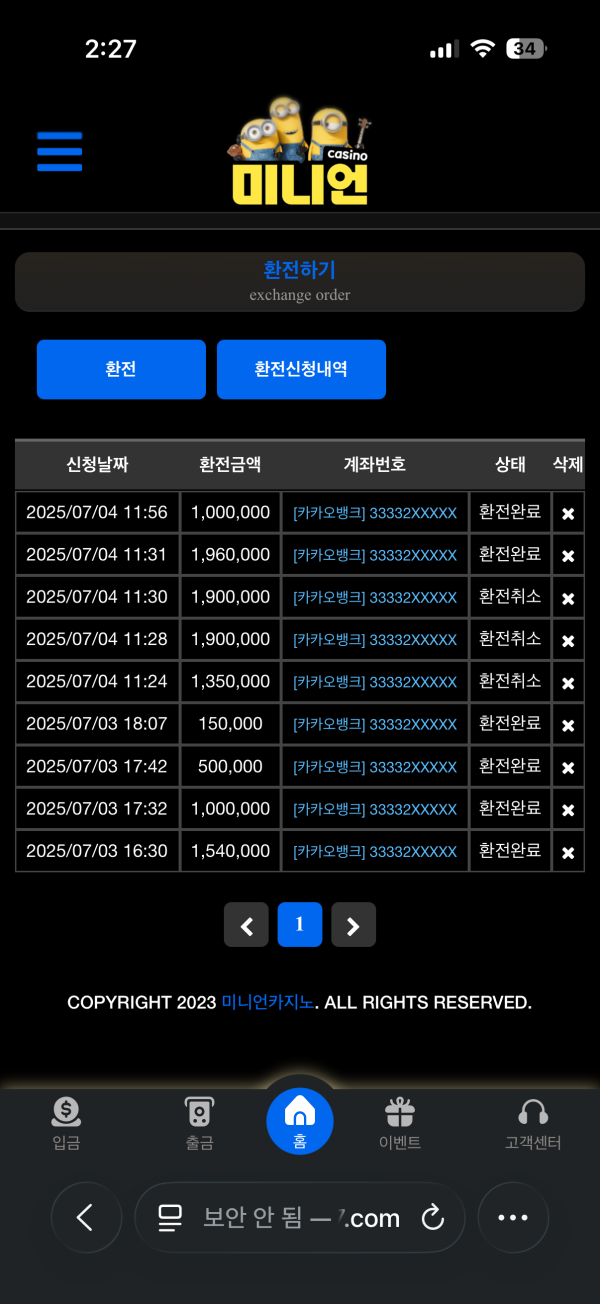Open the hamburger menu
Image resolution: width=600 pixels, height=1304 pixels.
tap(60, 152)
